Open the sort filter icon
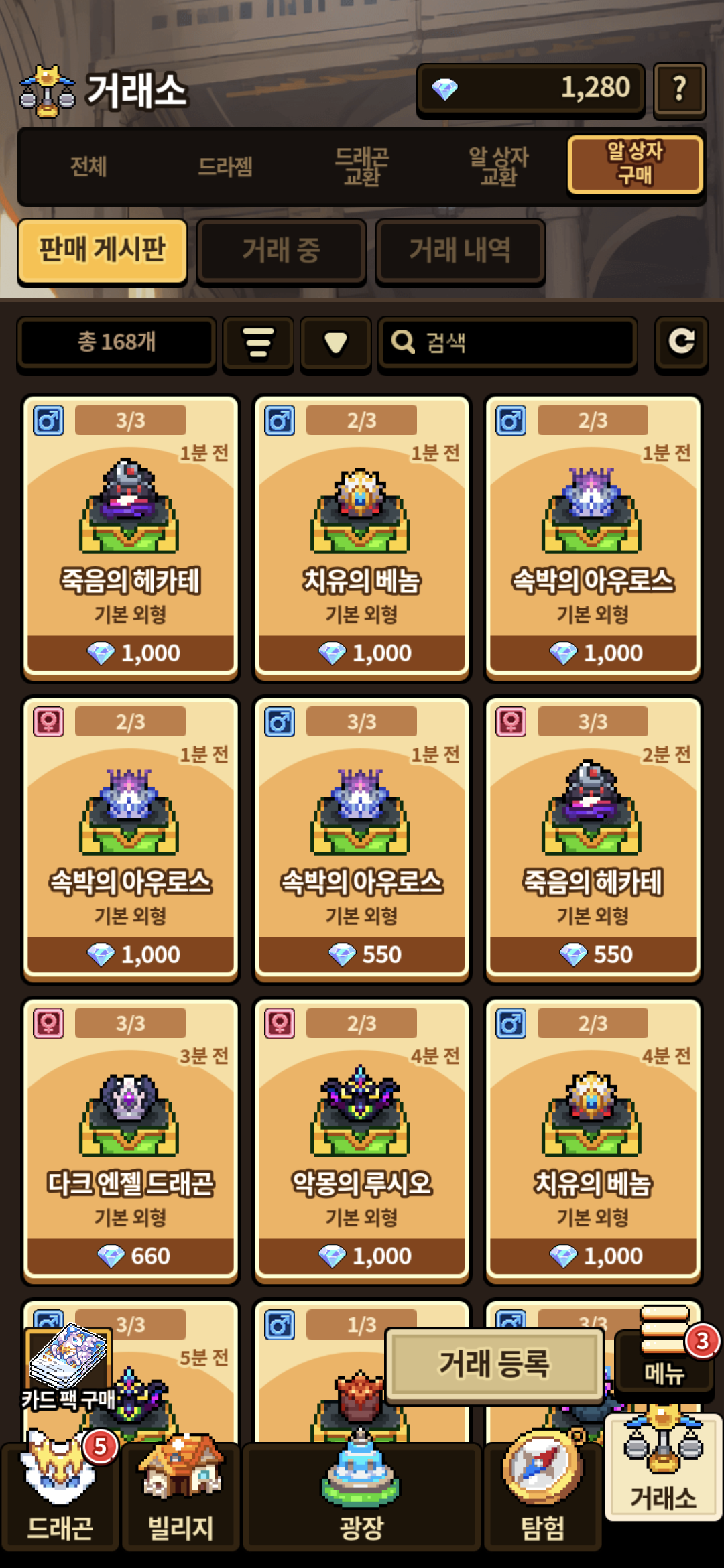 (x=258, y=342)
